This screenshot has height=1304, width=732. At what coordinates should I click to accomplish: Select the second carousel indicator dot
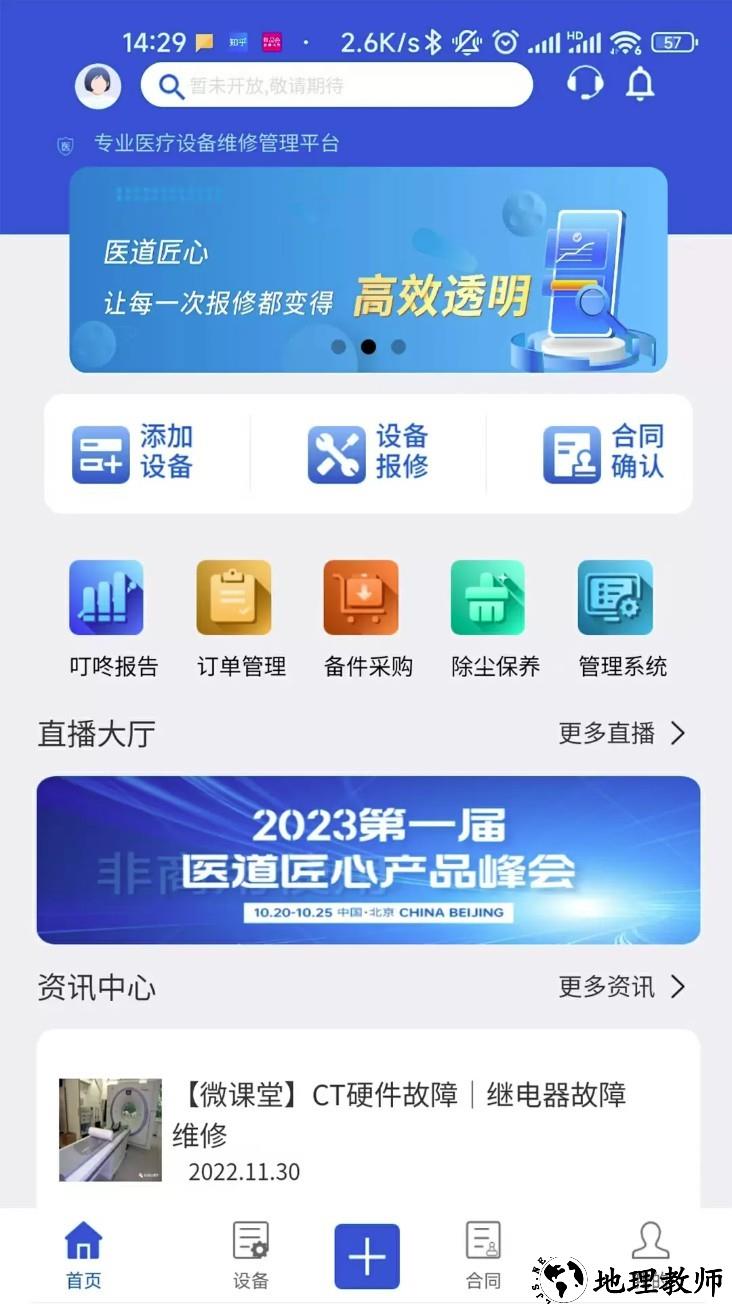[367, 347]
